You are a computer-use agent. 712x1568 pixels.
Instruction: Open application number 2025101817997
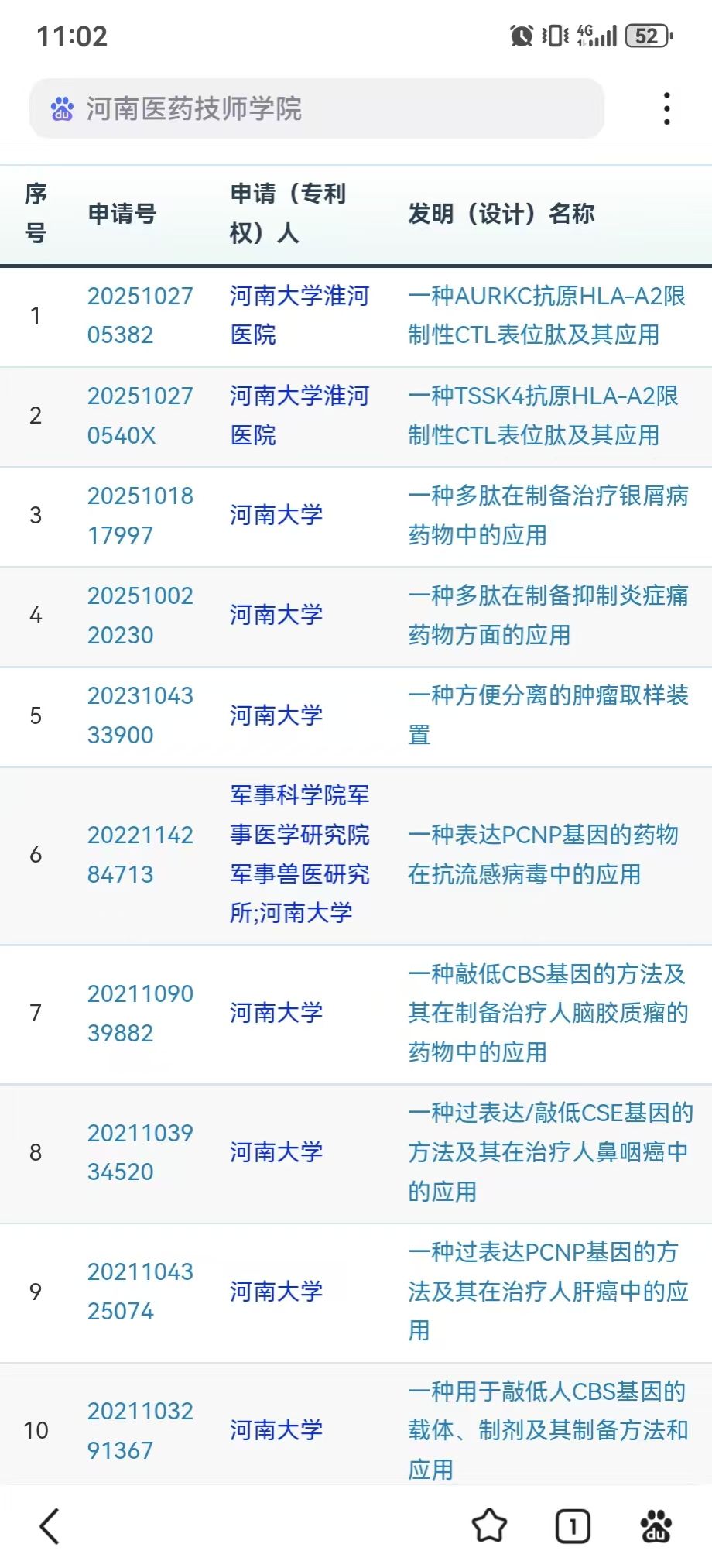(140, 515)
